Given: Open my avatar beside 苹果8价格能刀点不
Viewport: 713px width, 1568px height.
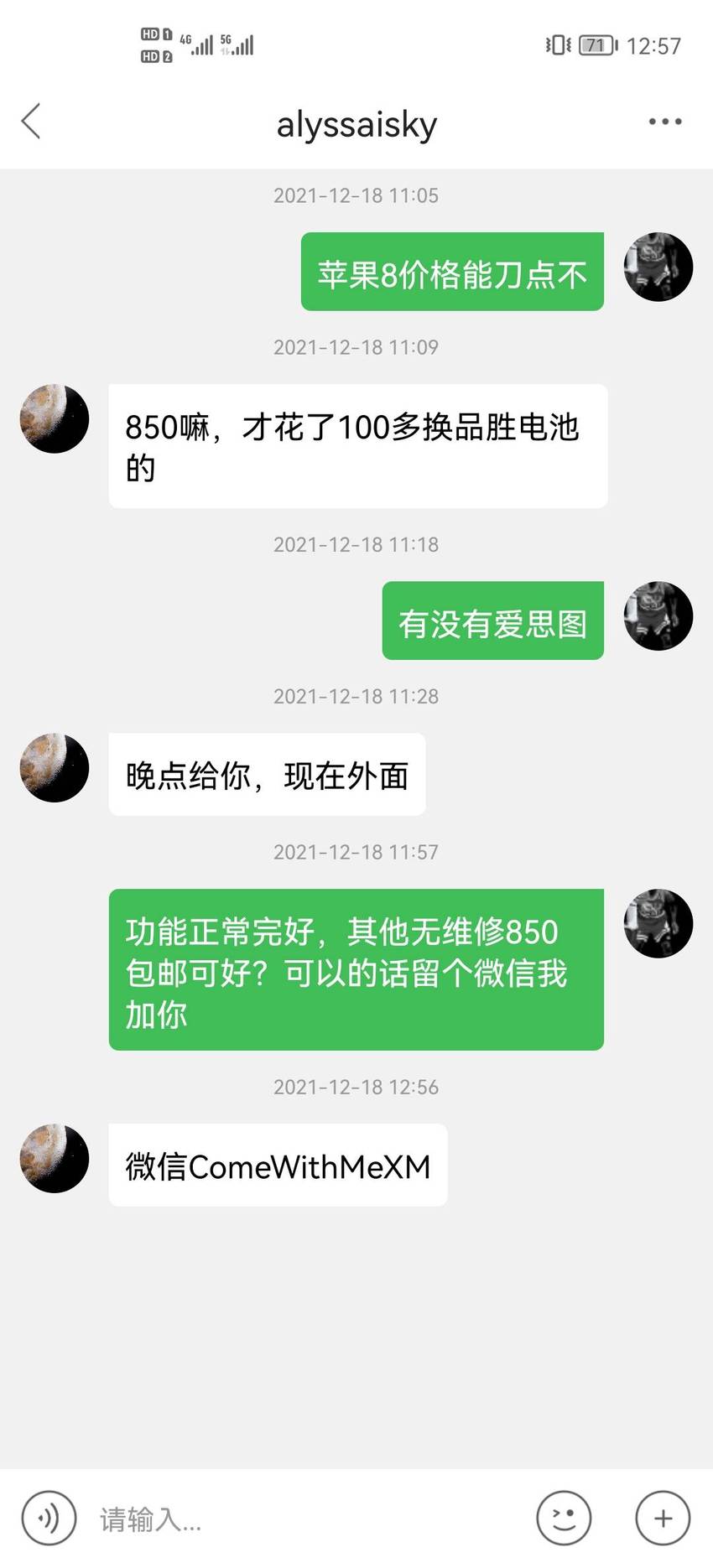Looking at the screenshot, I should (658, 267).
